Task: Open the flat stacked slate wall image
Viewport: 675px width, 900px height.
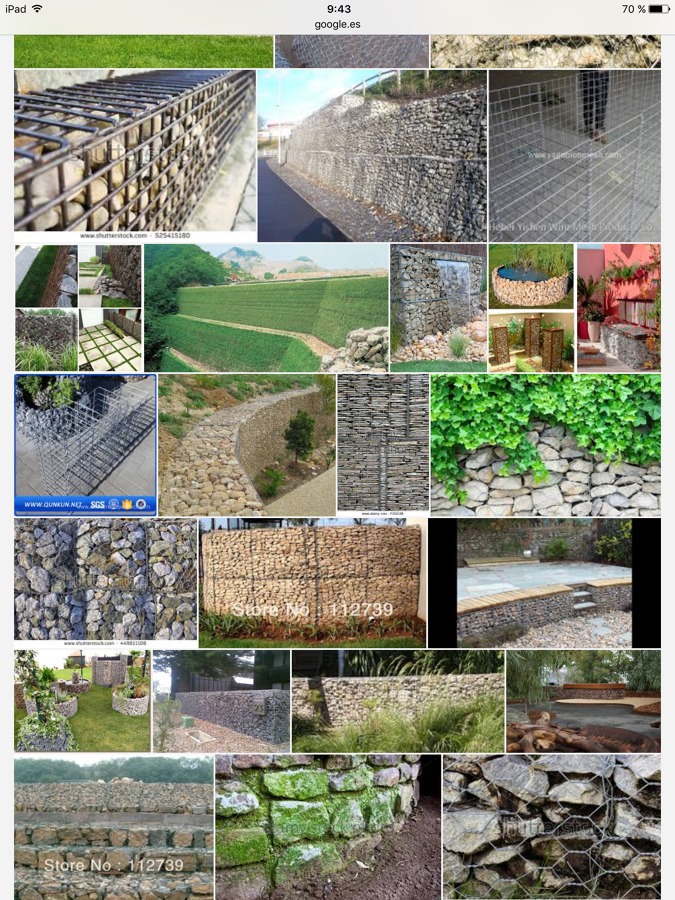Action: (383, 445)
